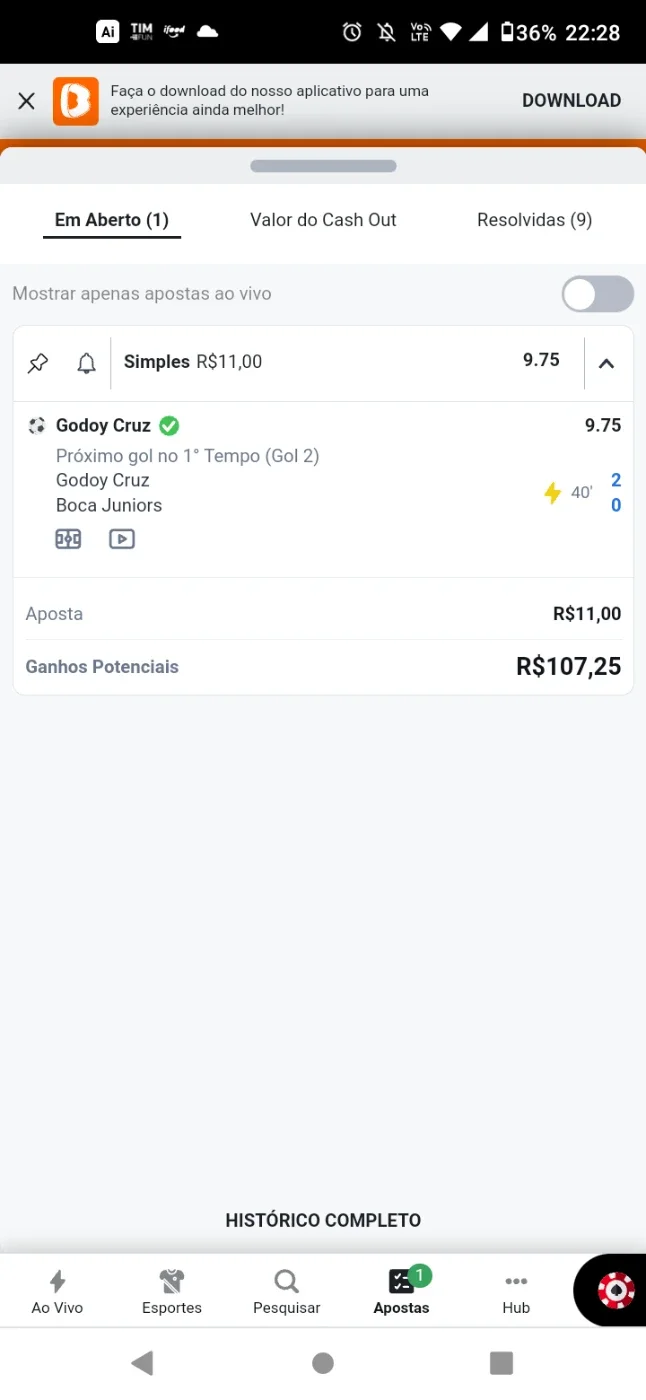Enable showing only live bets

point(598,295)
